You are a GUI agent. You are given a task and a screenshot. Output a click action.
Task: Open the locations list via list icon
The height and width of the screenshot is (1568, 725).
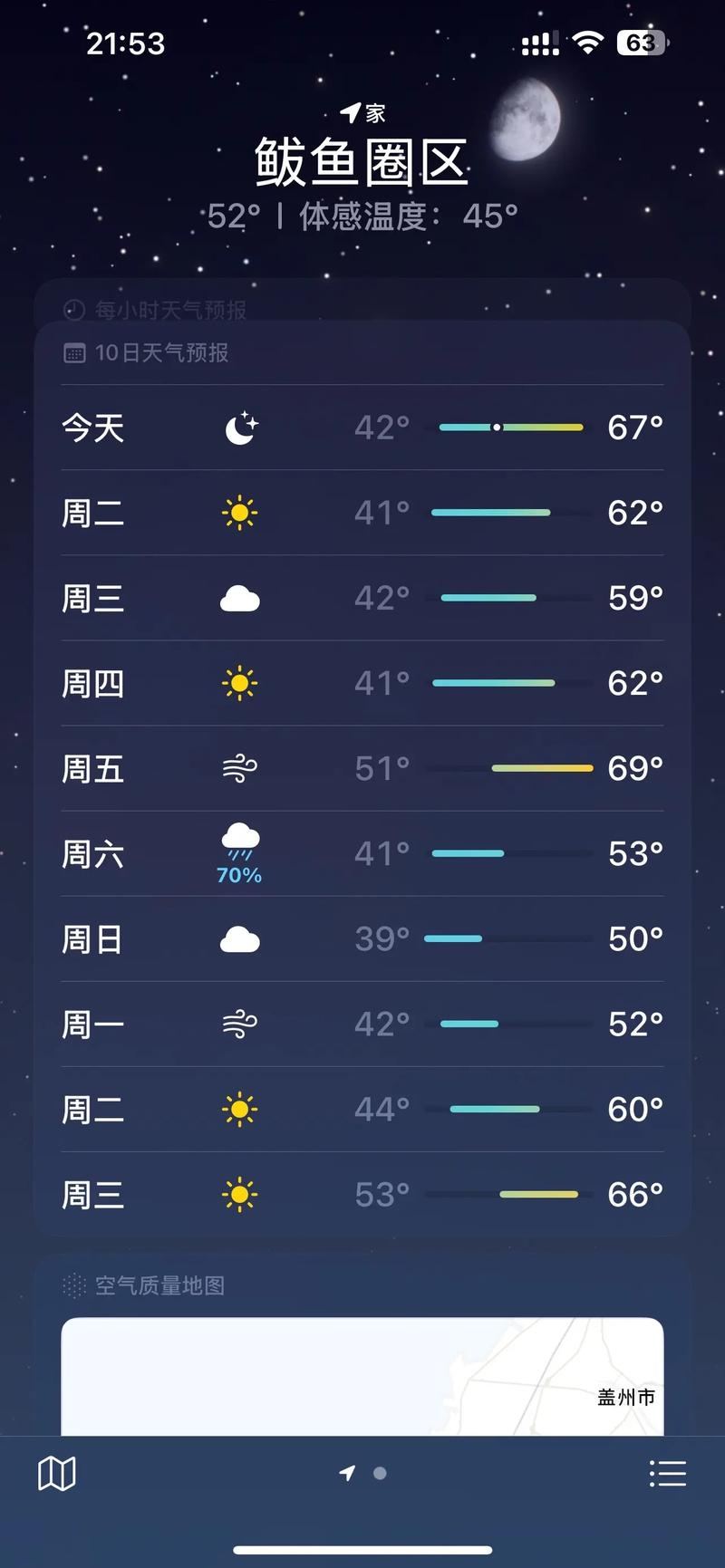click(668, 1473)
